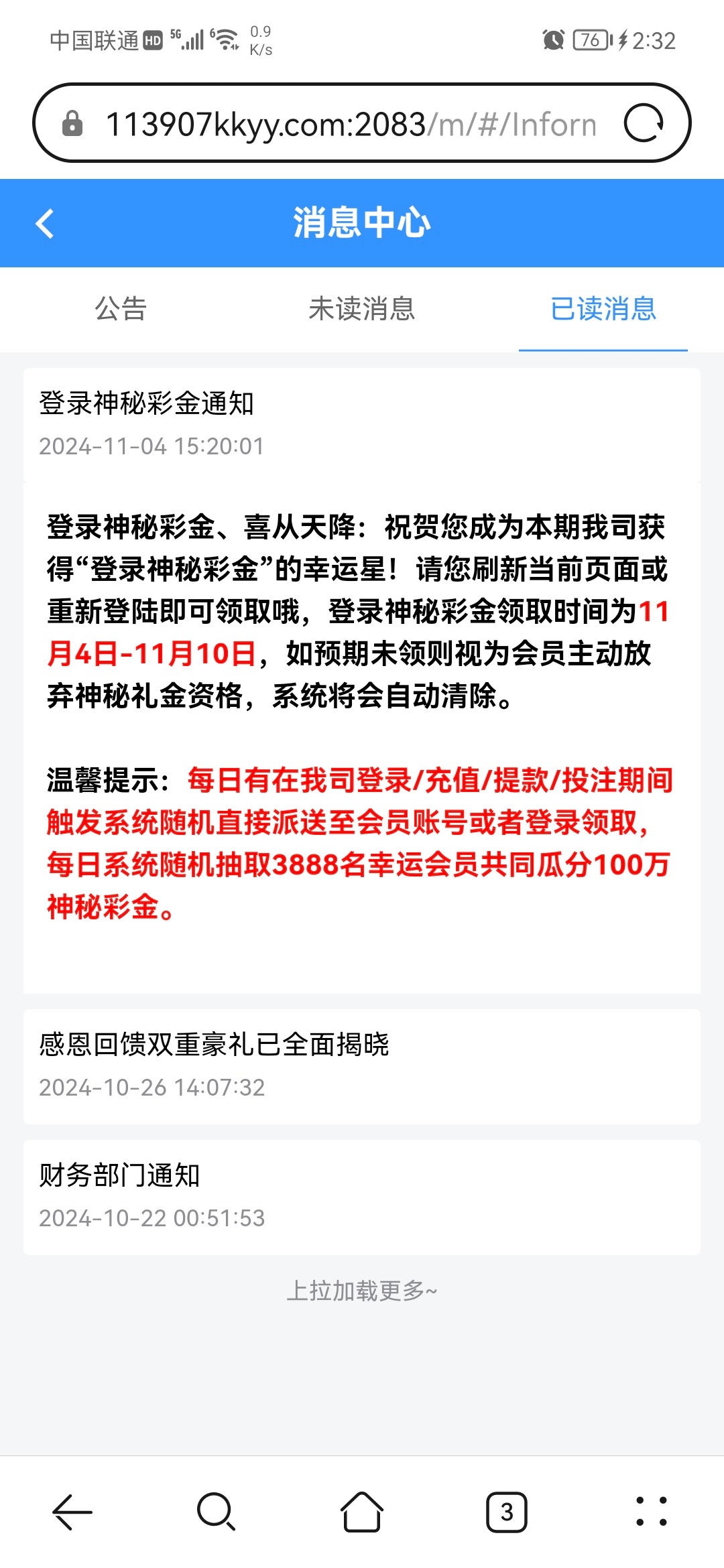Image resolution: width=724 pixels, height=1568 pixels.
Task: Open the browser four-dot menu
Action: pos(651,1512)
